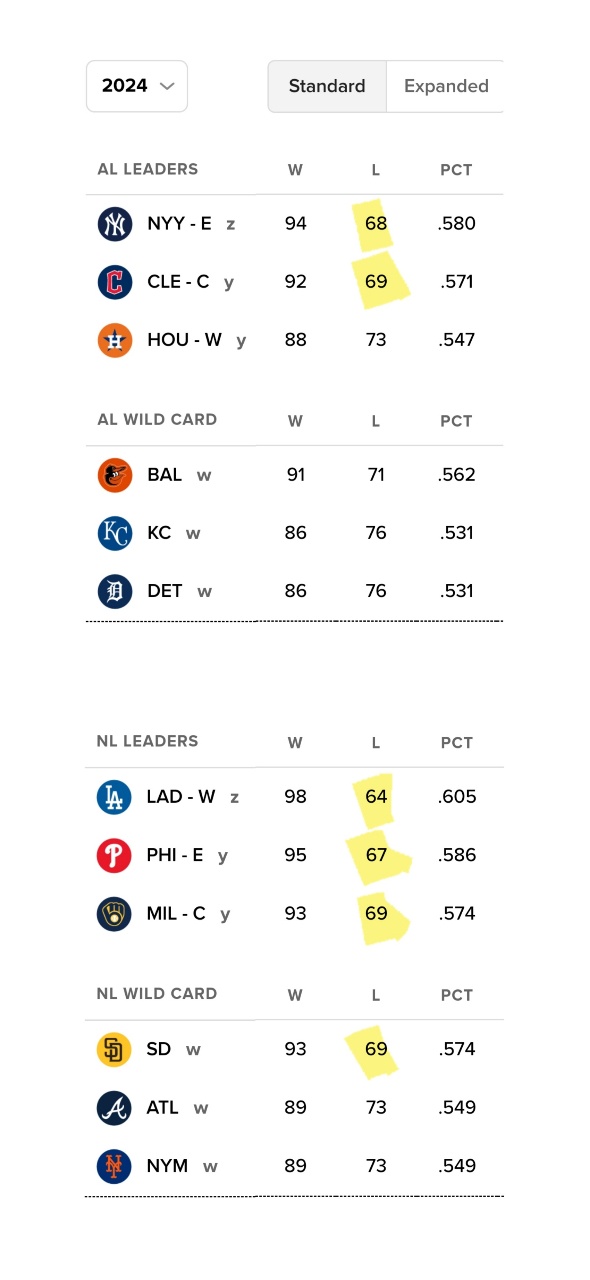Switch to the Expanded view
This screenshot has width=590, height=1280.
coord(445,86)
